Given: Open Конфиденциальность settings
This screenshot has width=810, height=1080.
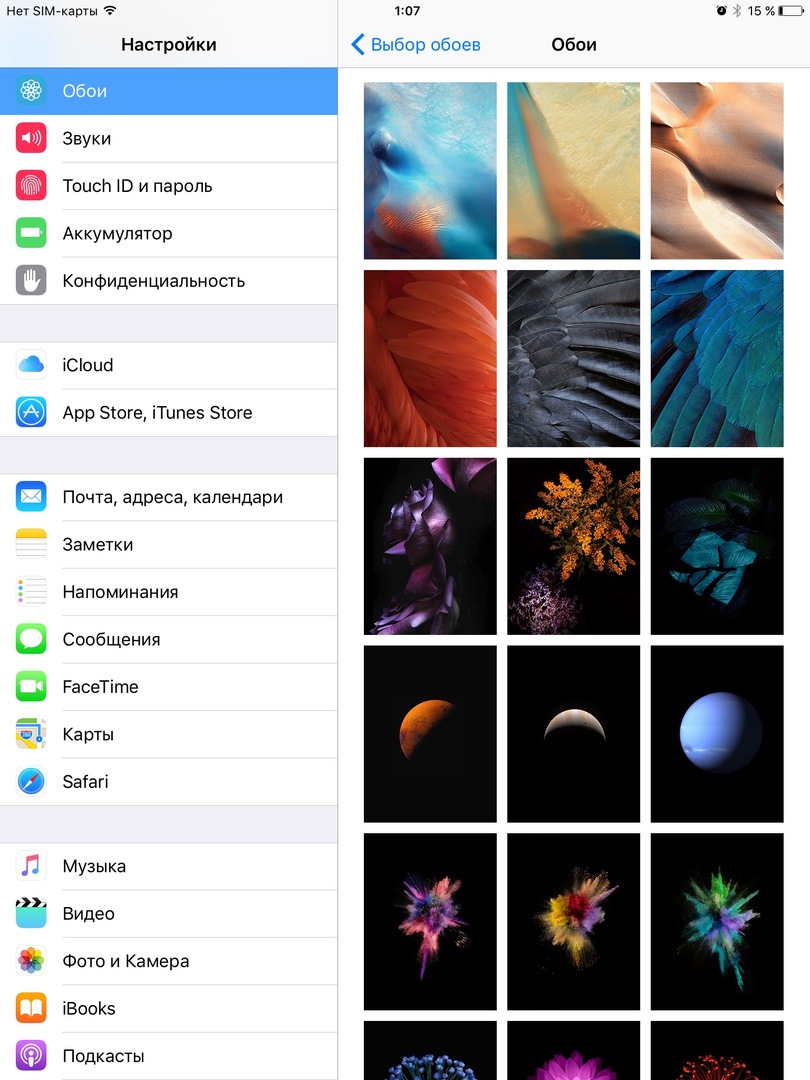Looking at the screenshot, I should tap(168, 281).
